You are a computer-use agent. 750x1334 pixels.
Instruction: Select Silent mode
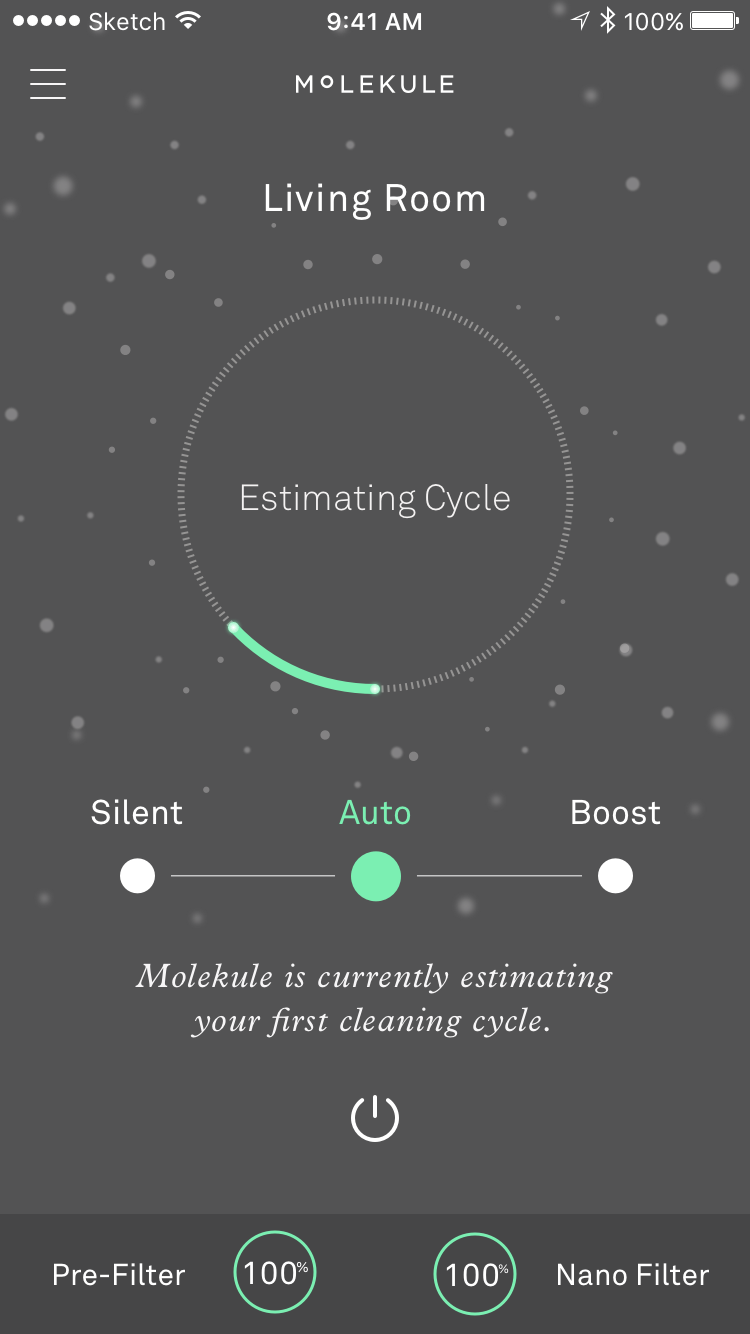click(137, 876)
